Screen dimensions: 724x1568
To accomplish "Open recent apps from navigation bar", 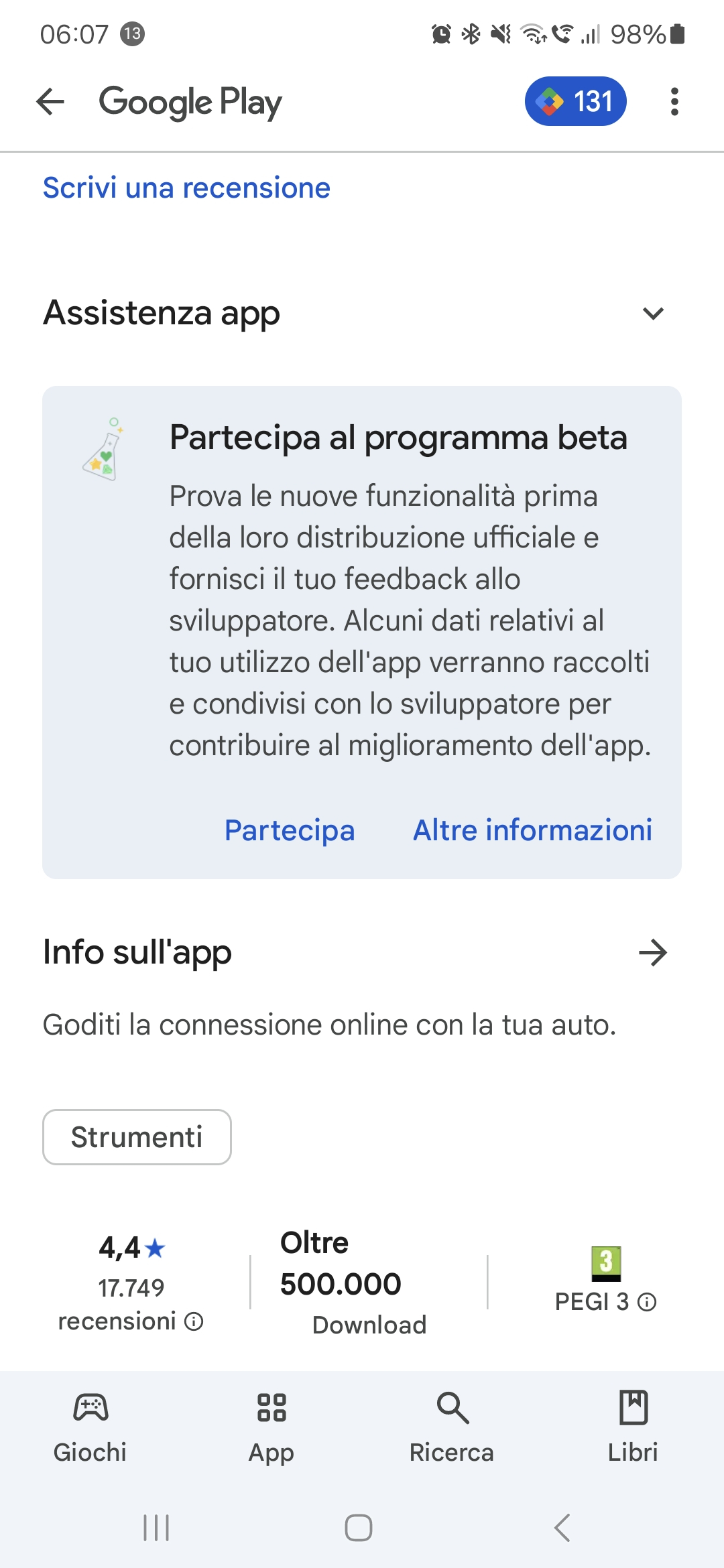I will click(156, 1528).
